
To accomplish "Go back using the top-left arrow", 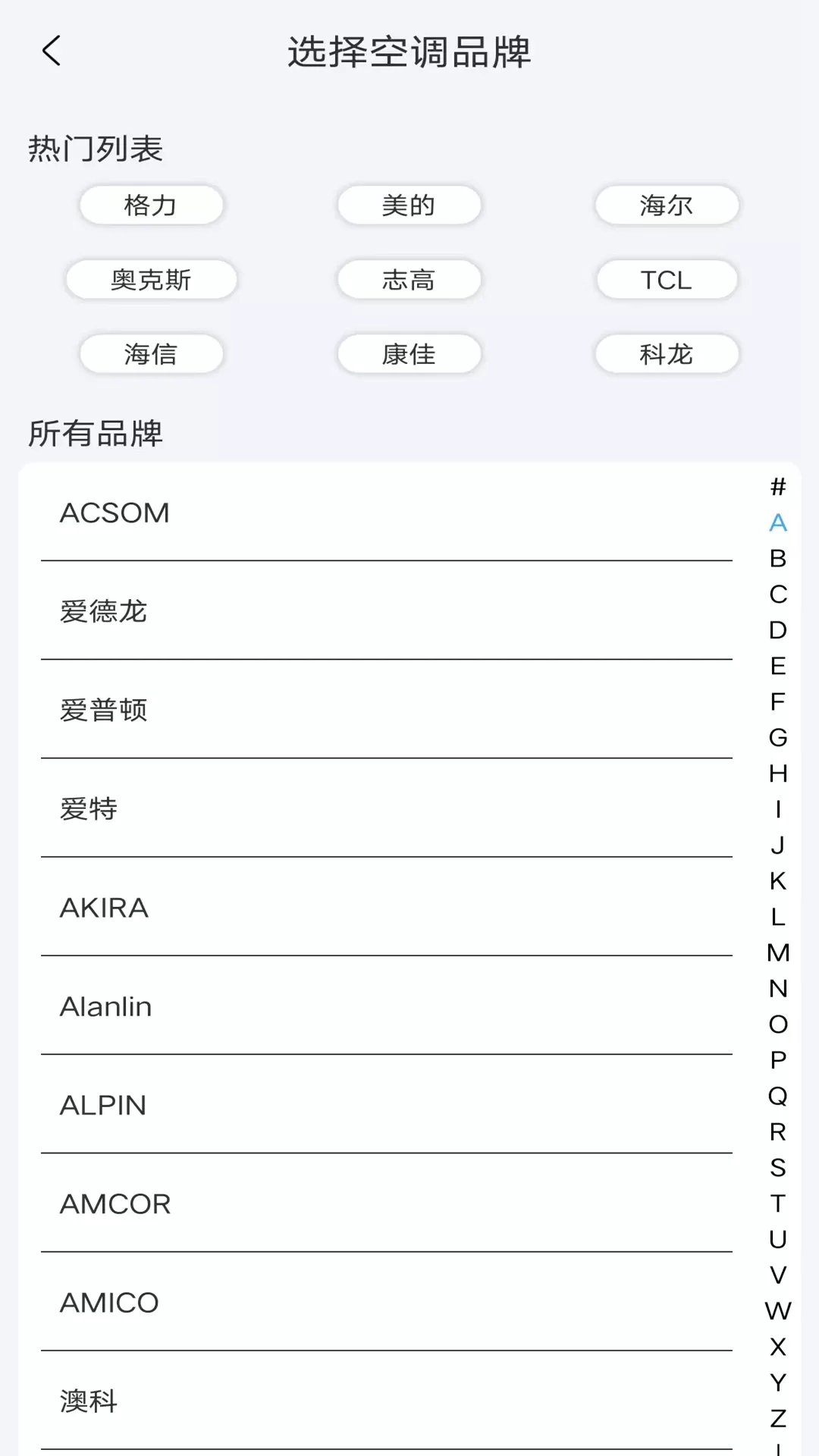I will [51, 52].
